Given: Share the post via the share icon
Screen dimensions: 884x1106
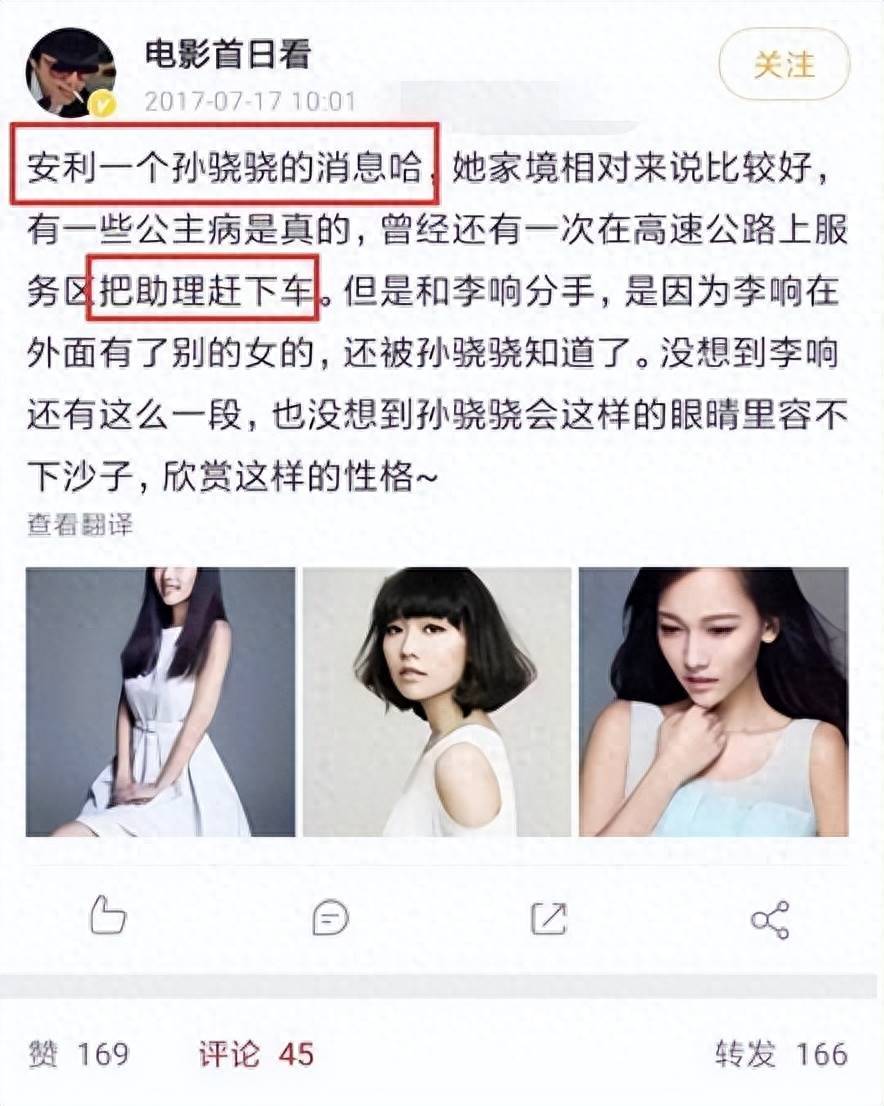Looking at the screenshot, I should 770,918.
